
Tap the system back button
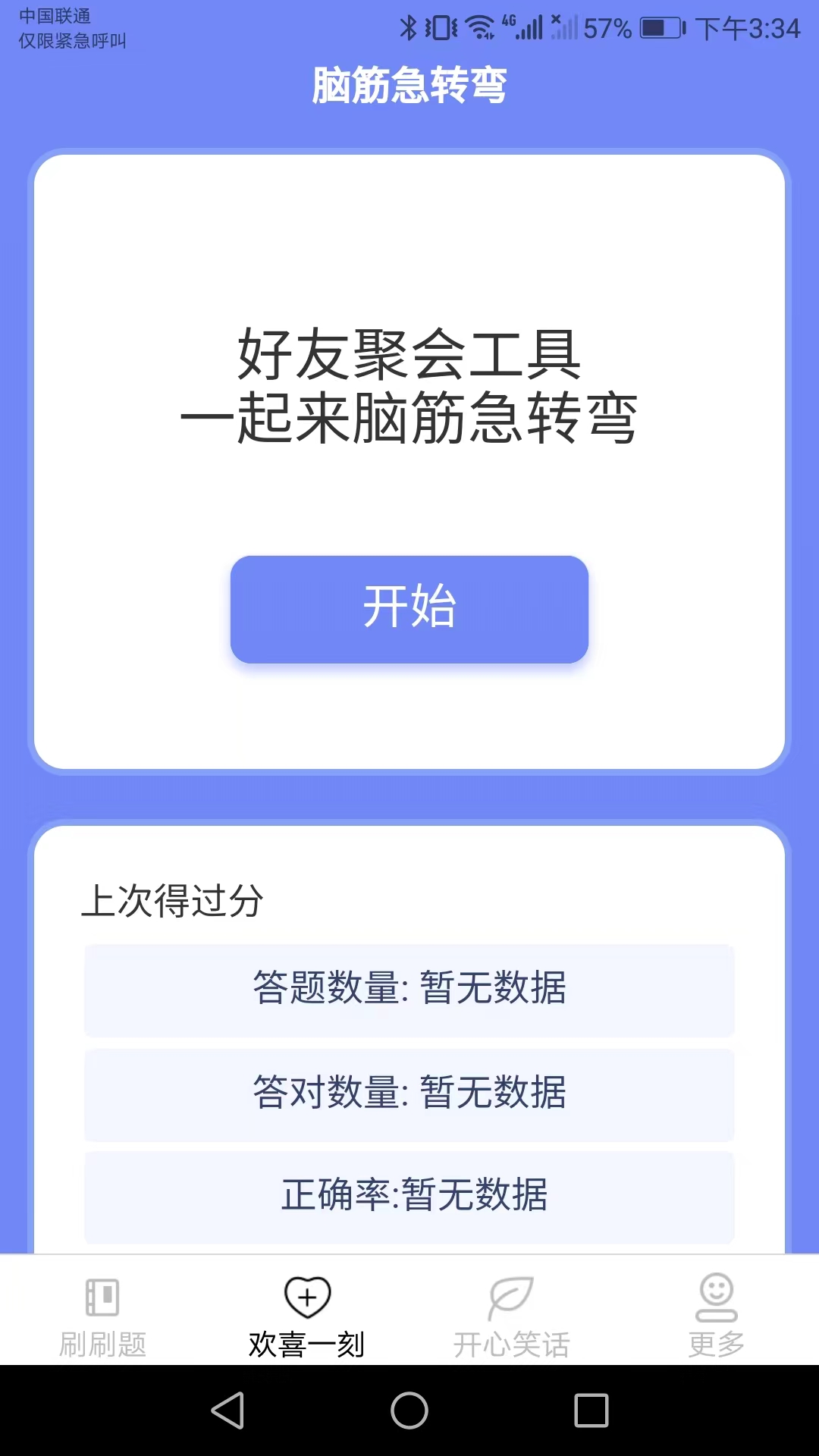tap(227, 1410)
